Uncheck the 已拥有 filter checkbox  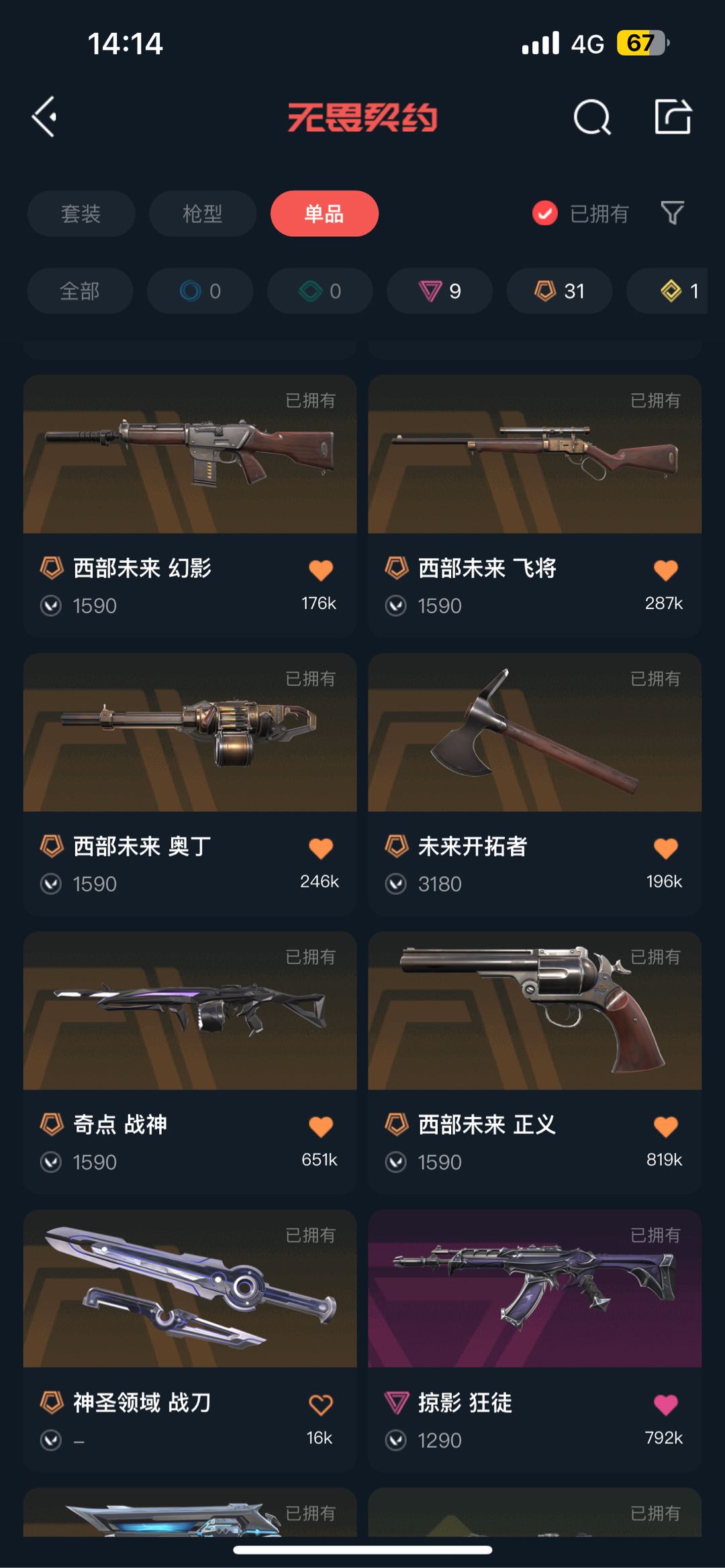tap(544, 213)
